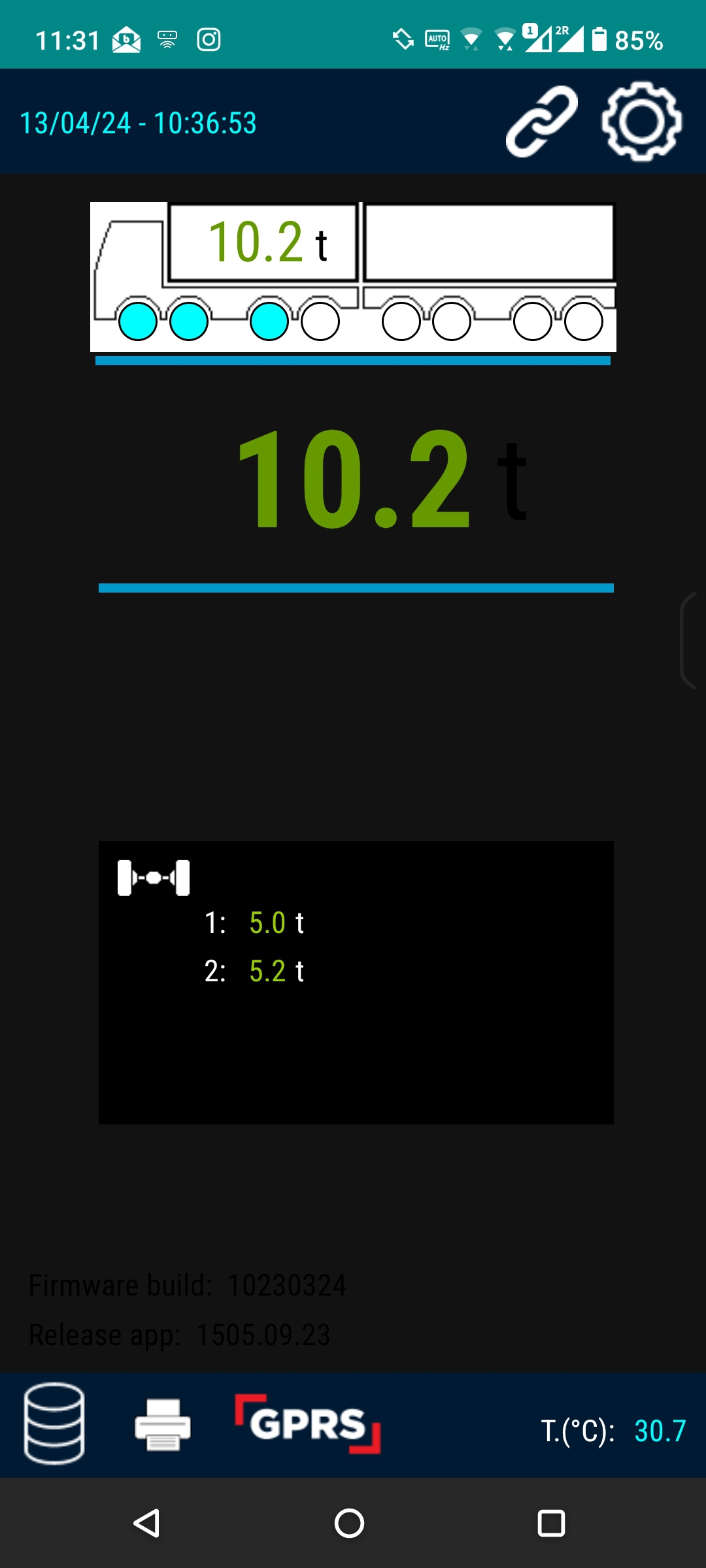Select the truck weight diagram
The image size is (706, 1568).
[x=353, y=277]
